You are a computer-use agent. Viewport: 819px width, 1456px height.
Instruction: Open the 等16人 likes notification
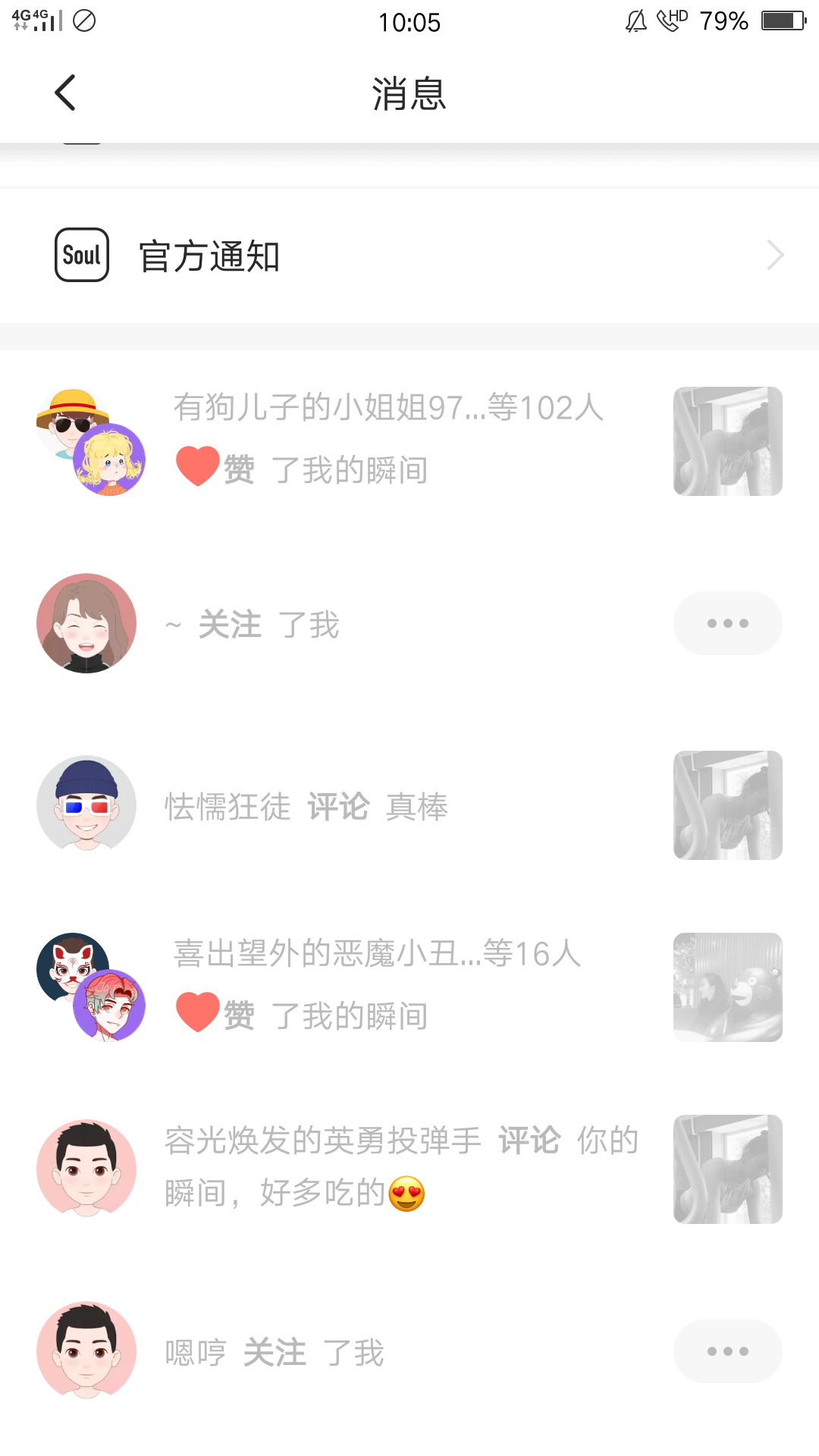coord(377,986)
